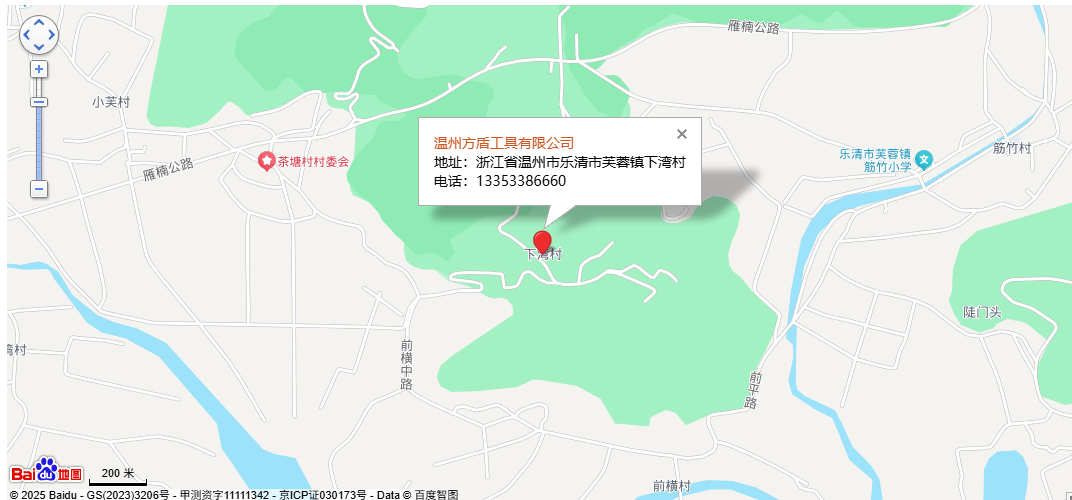
Task: Tap the zoom level slider track
Action: 39,140
